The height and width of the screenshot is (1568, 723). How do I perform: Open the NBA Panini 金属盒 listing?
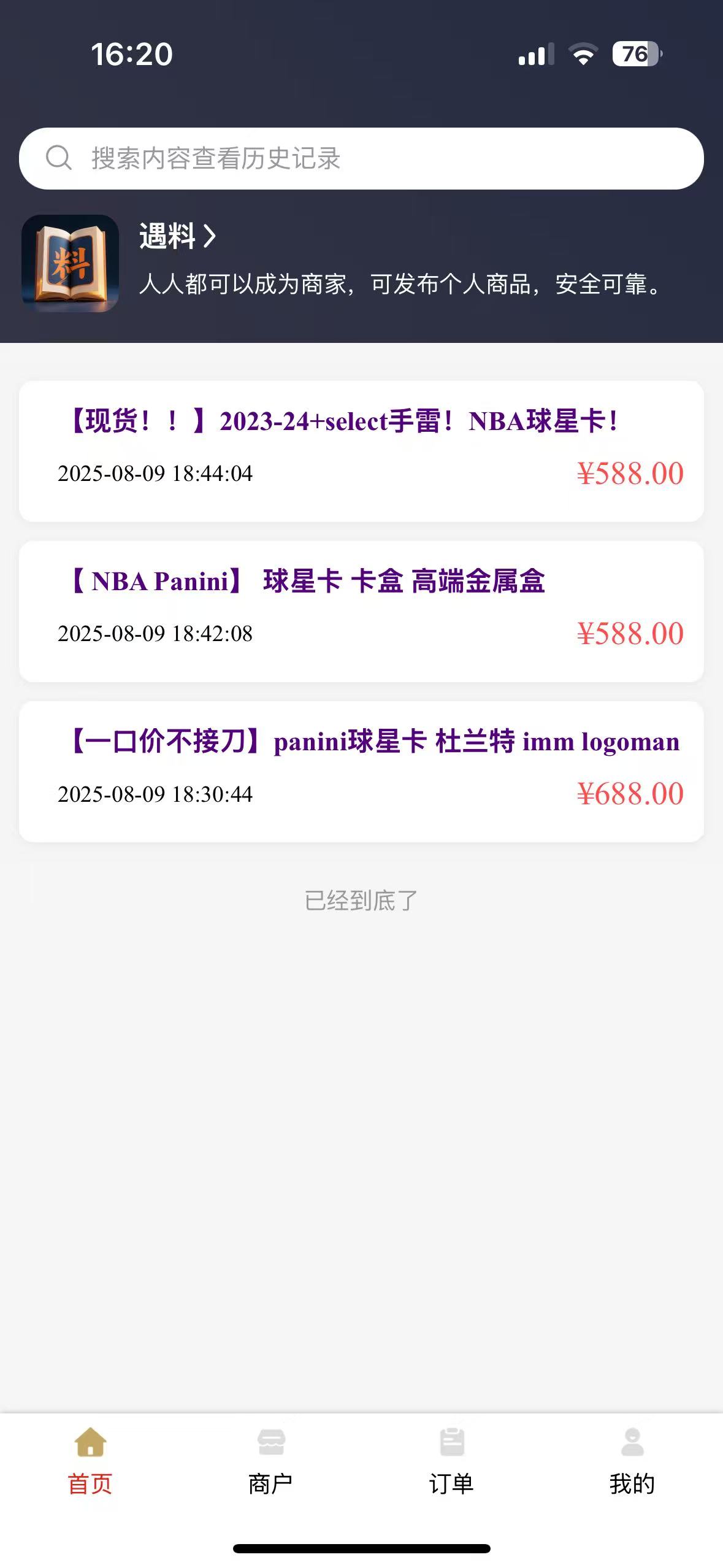pyautogui.click(x=362, y=610)
